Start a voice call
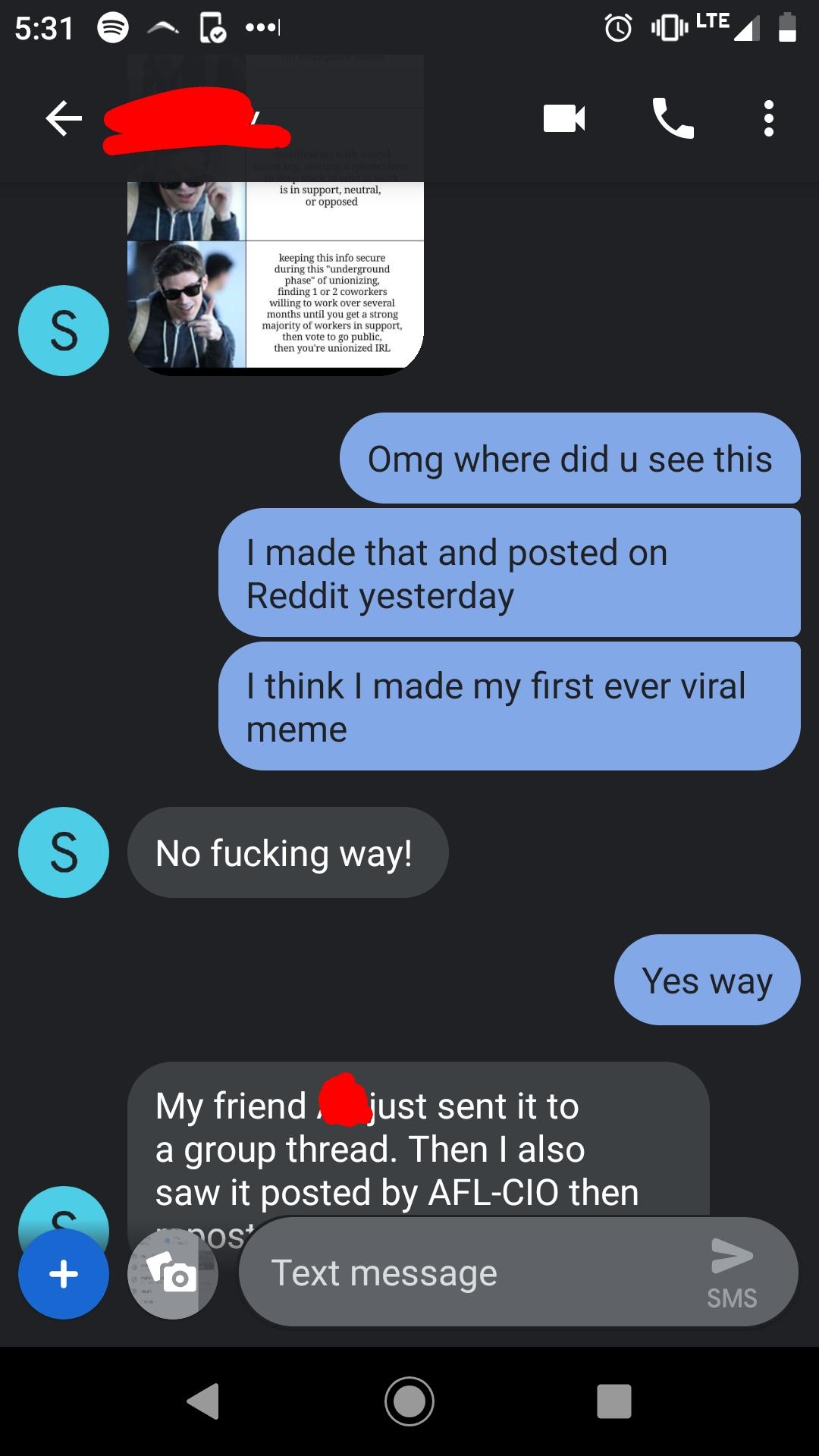This screenshot has height=1456, width=819. (x=673, y=118)
